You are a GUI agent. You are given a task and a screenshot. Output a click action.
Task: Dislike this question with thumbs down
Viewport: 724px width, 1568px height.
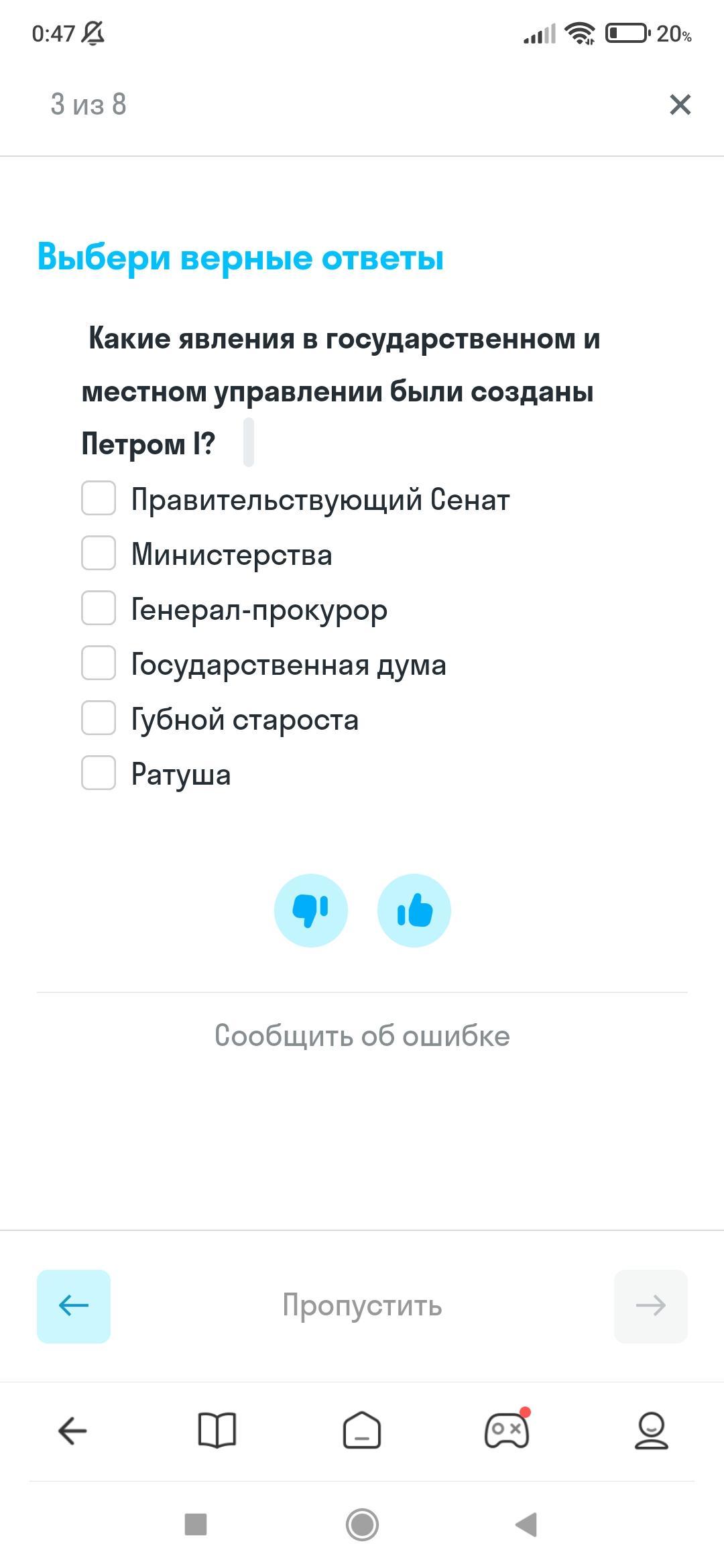(311, 911)
